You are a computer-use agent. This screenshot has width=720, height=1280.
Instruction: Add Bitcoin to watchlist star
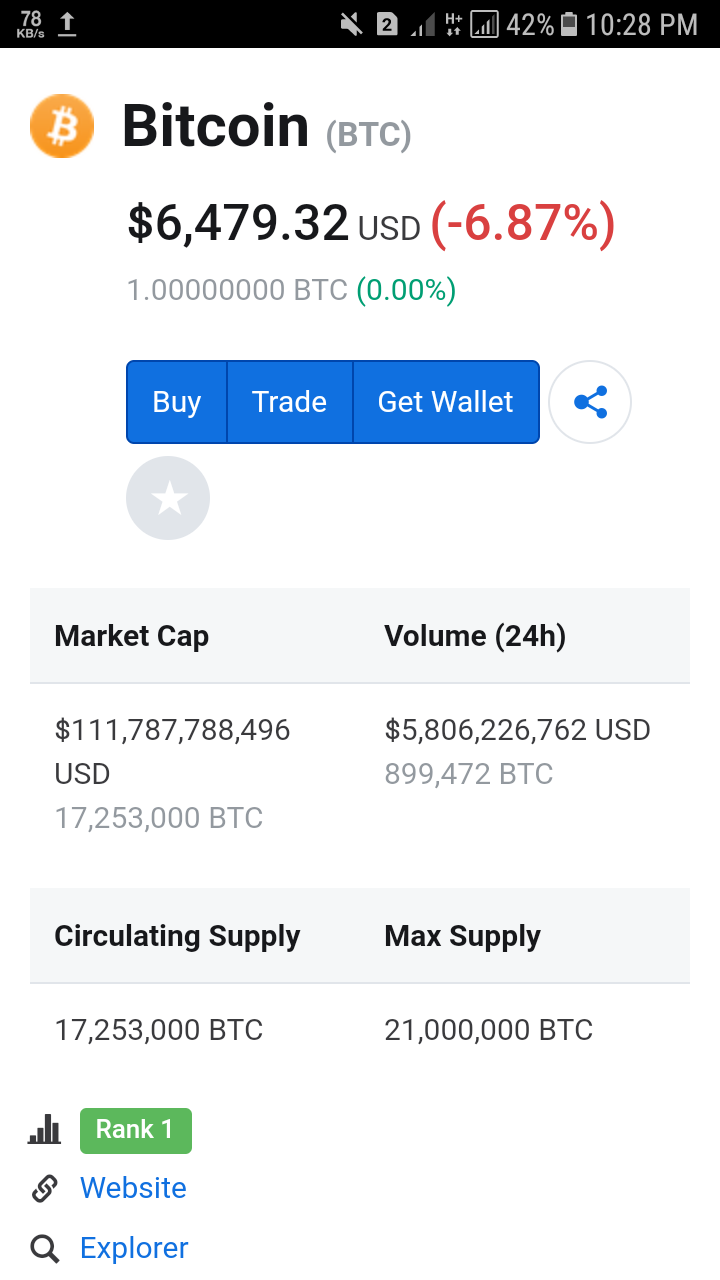pyautogui.click(x=168, y=498)
